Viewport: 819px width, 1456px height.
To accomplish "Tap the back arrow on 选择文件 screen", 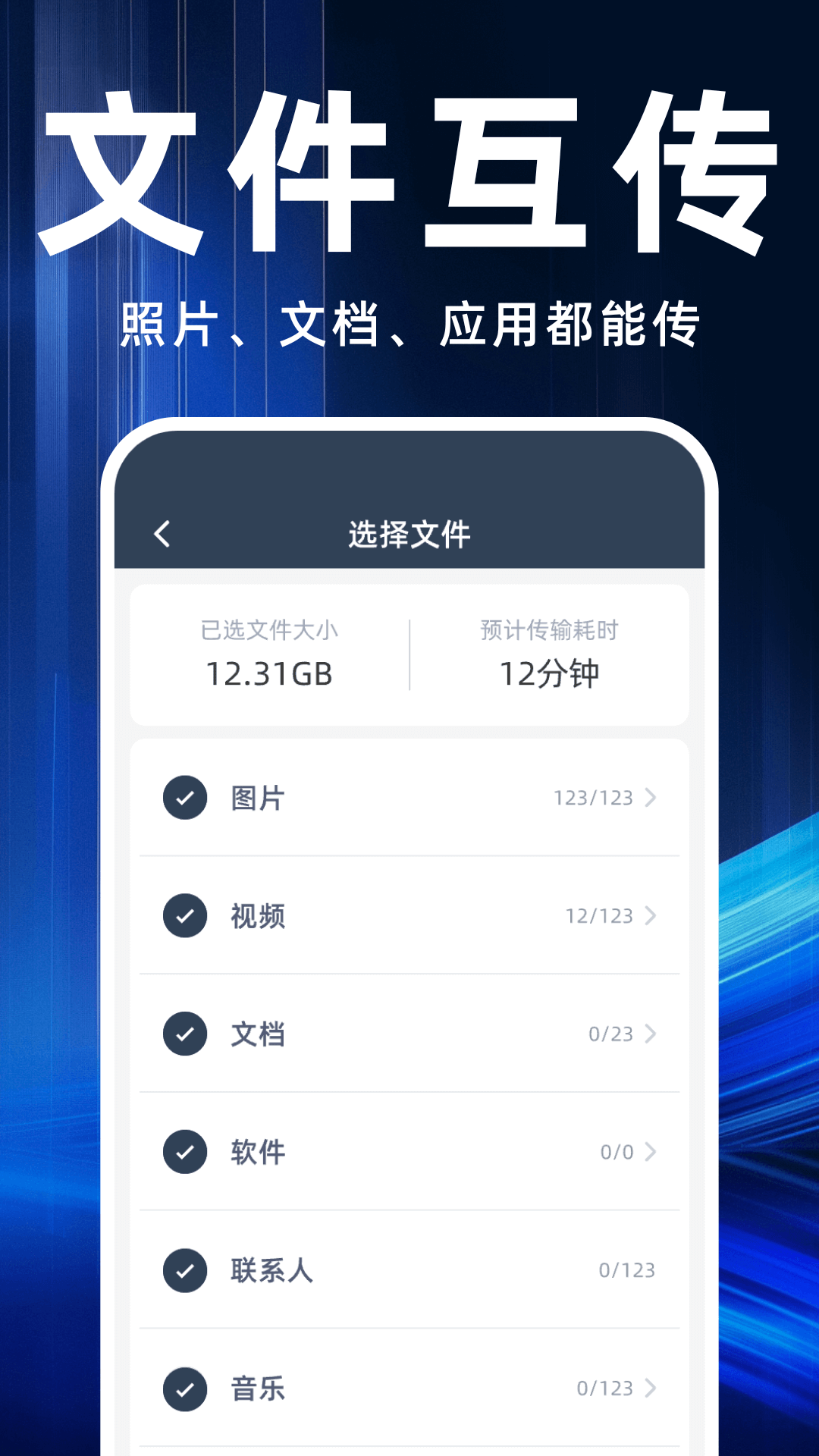I will tap(162, 533).
